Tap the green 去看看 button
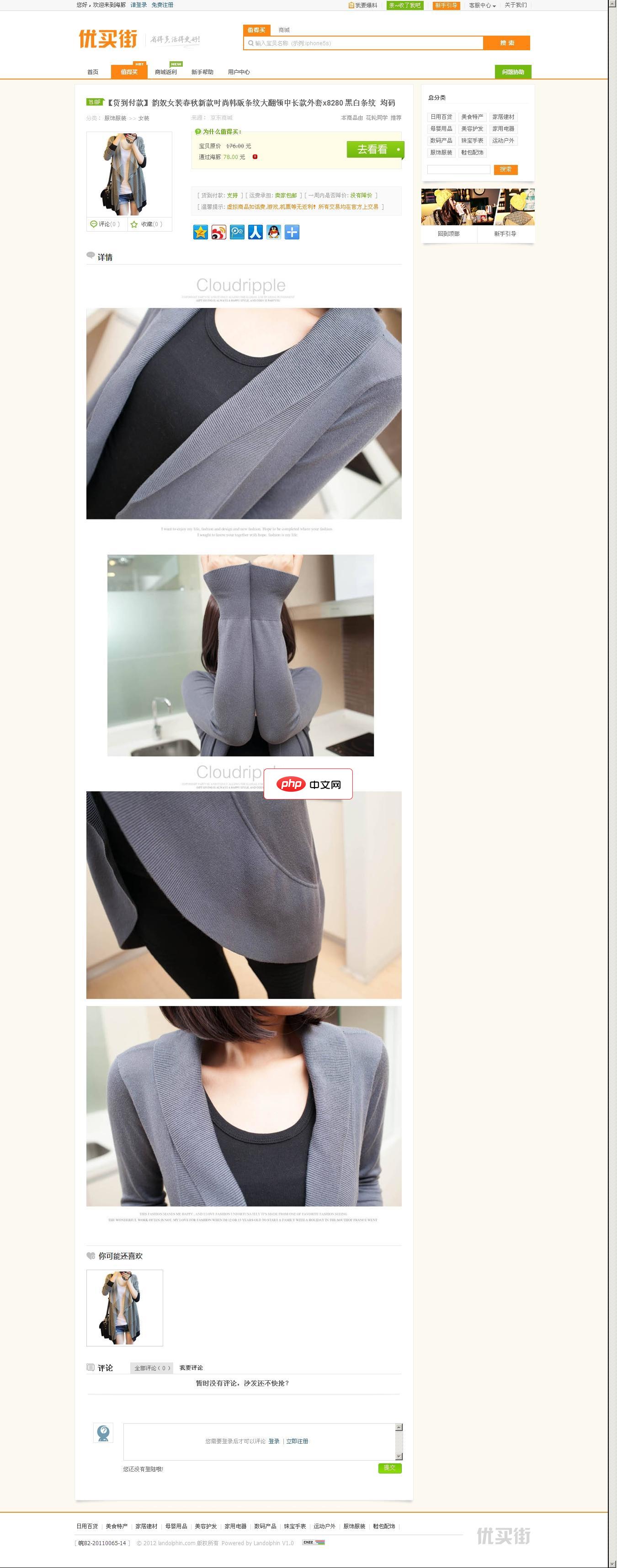The image size is (617, 1568). 374,149
